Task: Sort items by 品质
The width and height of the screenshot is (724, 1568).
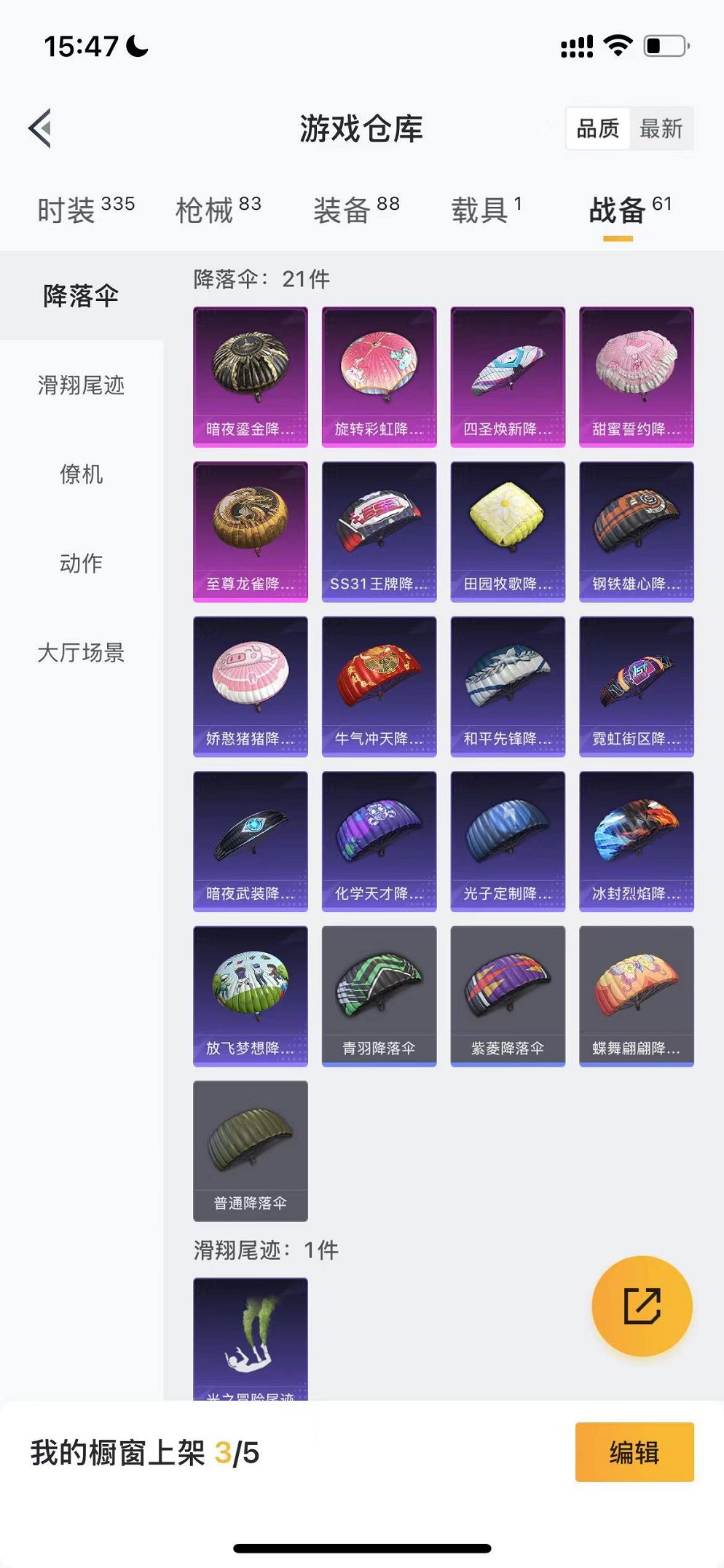Action: pos(598,129)
